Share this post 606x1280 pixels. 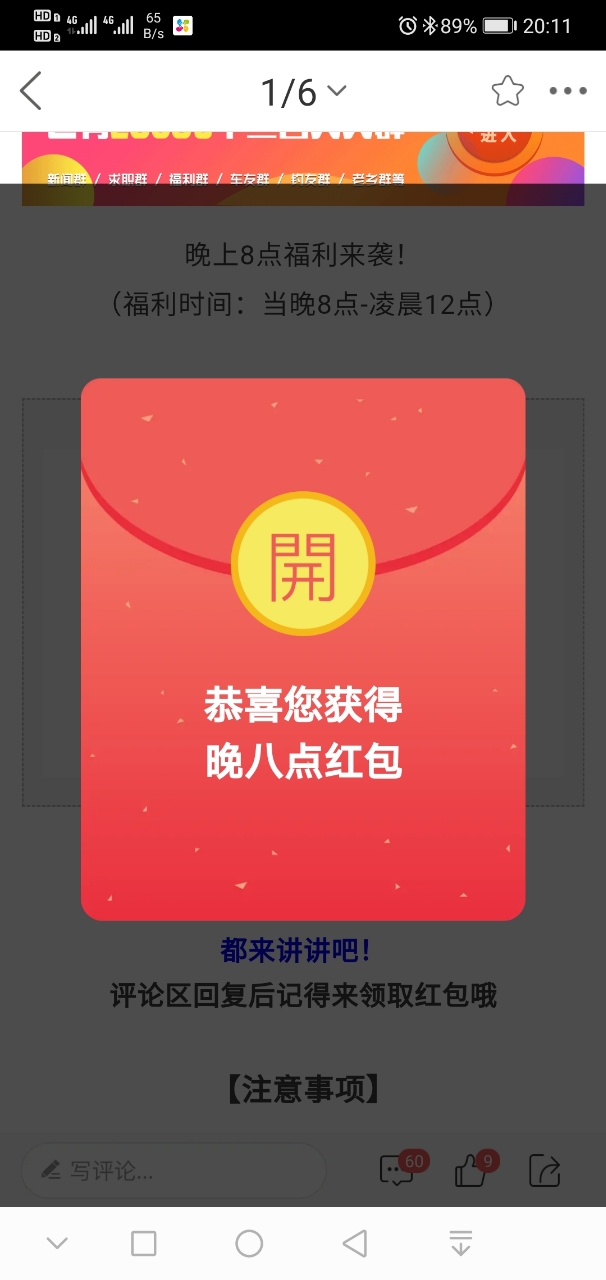click(544, 1170)
